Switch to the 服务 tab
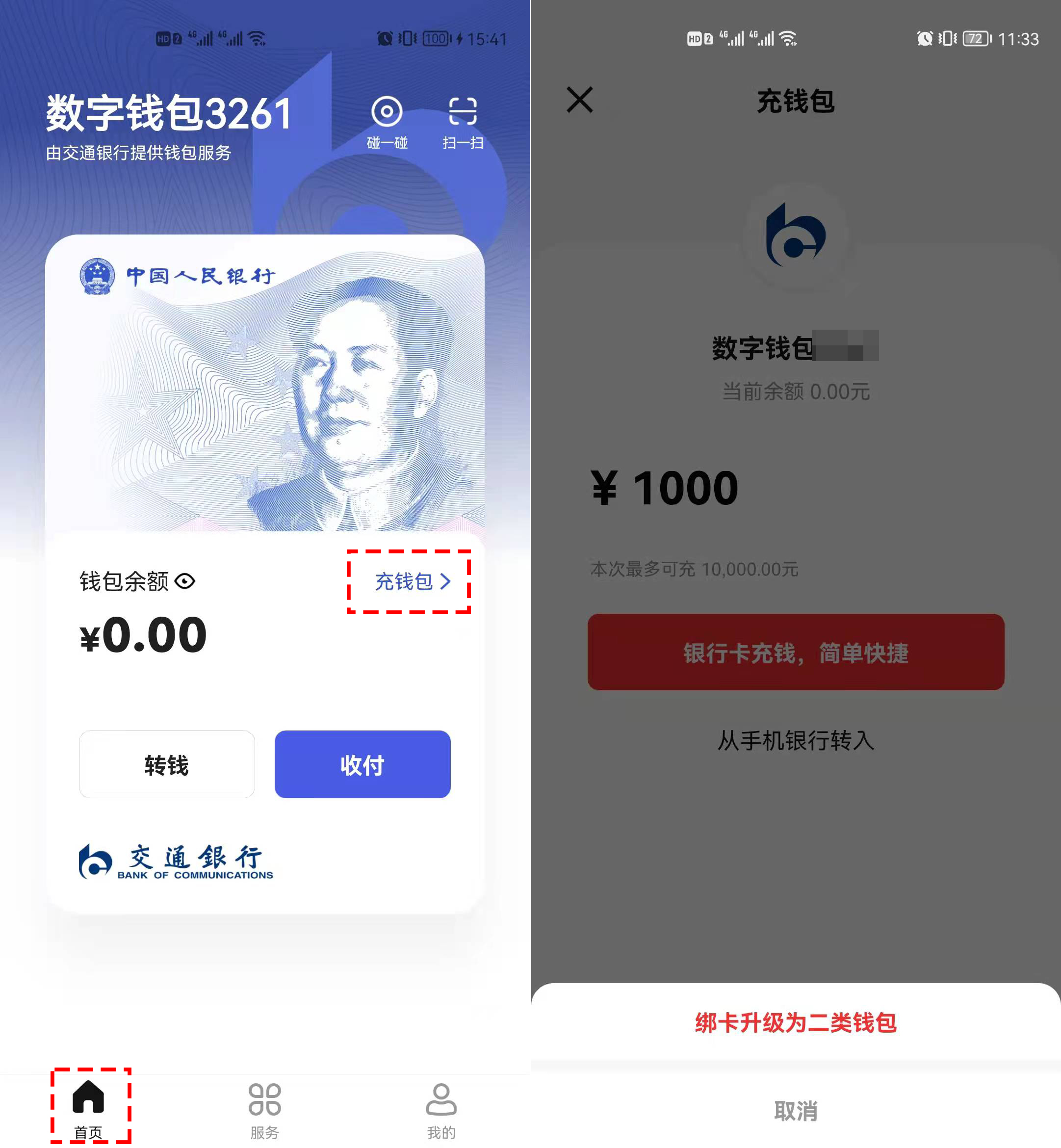 pos(265,1110)
